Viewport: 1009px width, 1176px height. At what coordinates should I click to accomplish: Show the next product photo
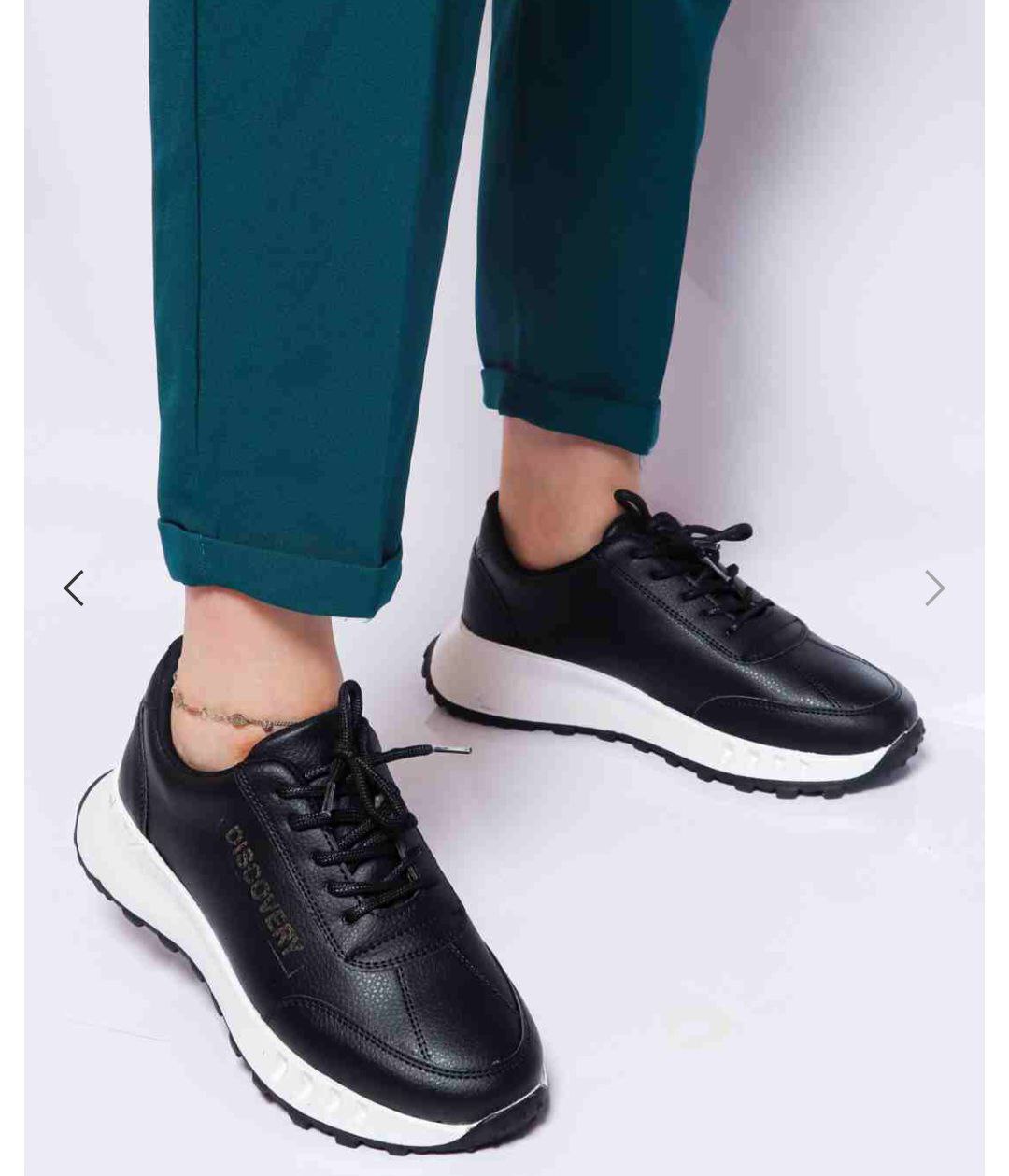click(x=934, y=588)
